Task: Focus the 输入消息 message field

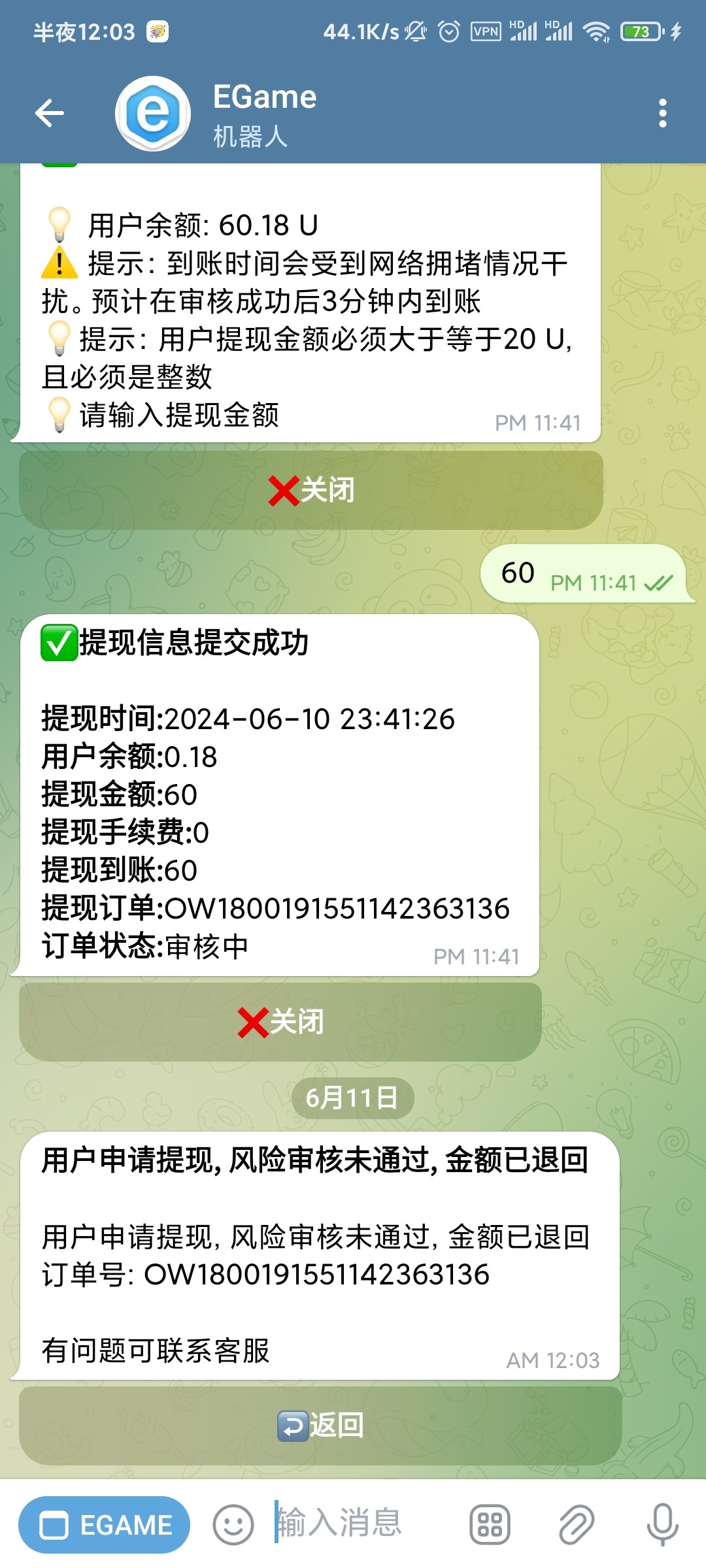Action: [x=360, y=1522]
